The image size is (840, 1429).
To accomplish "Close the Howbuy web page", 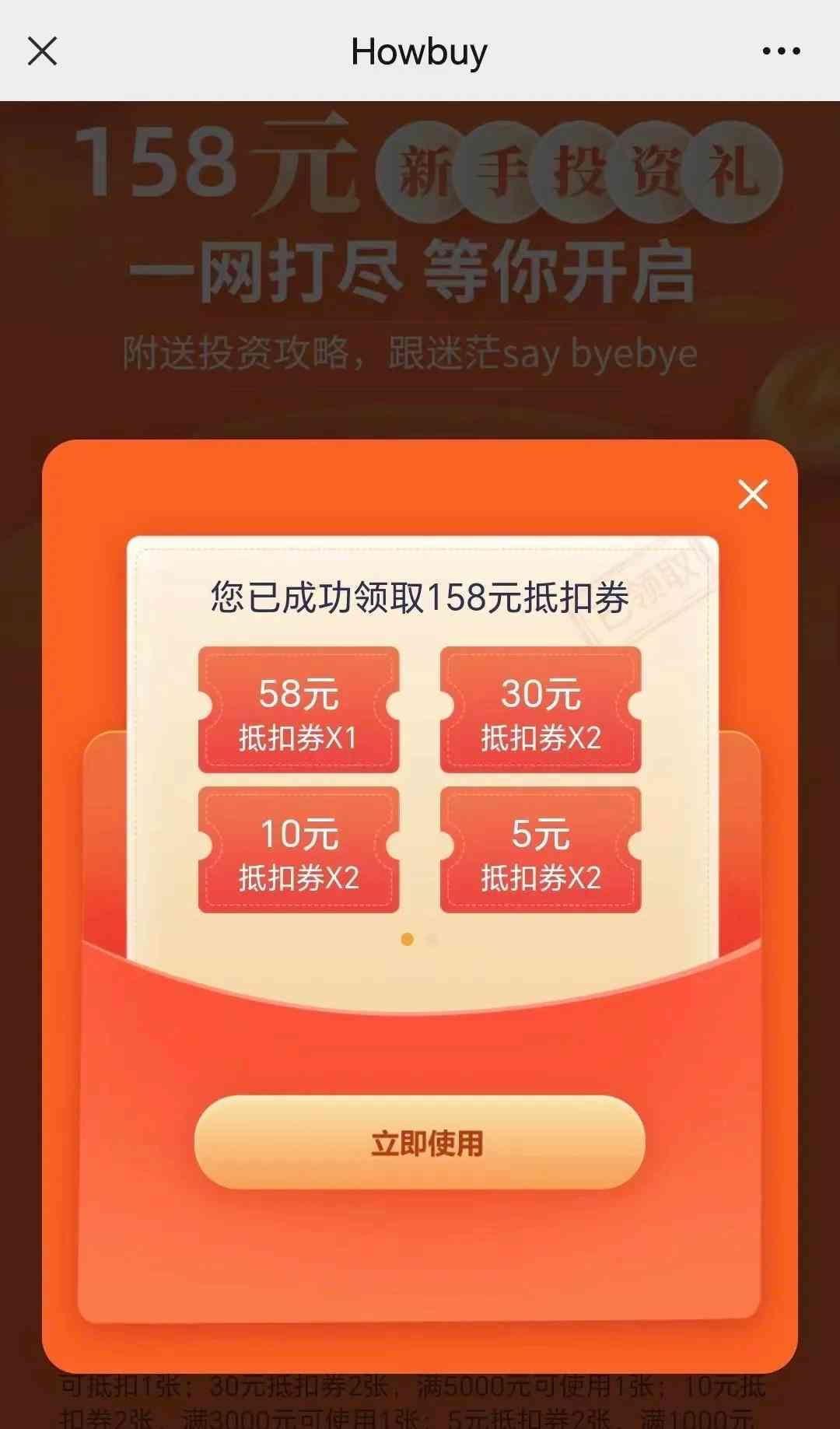I will tap(42, 51).
